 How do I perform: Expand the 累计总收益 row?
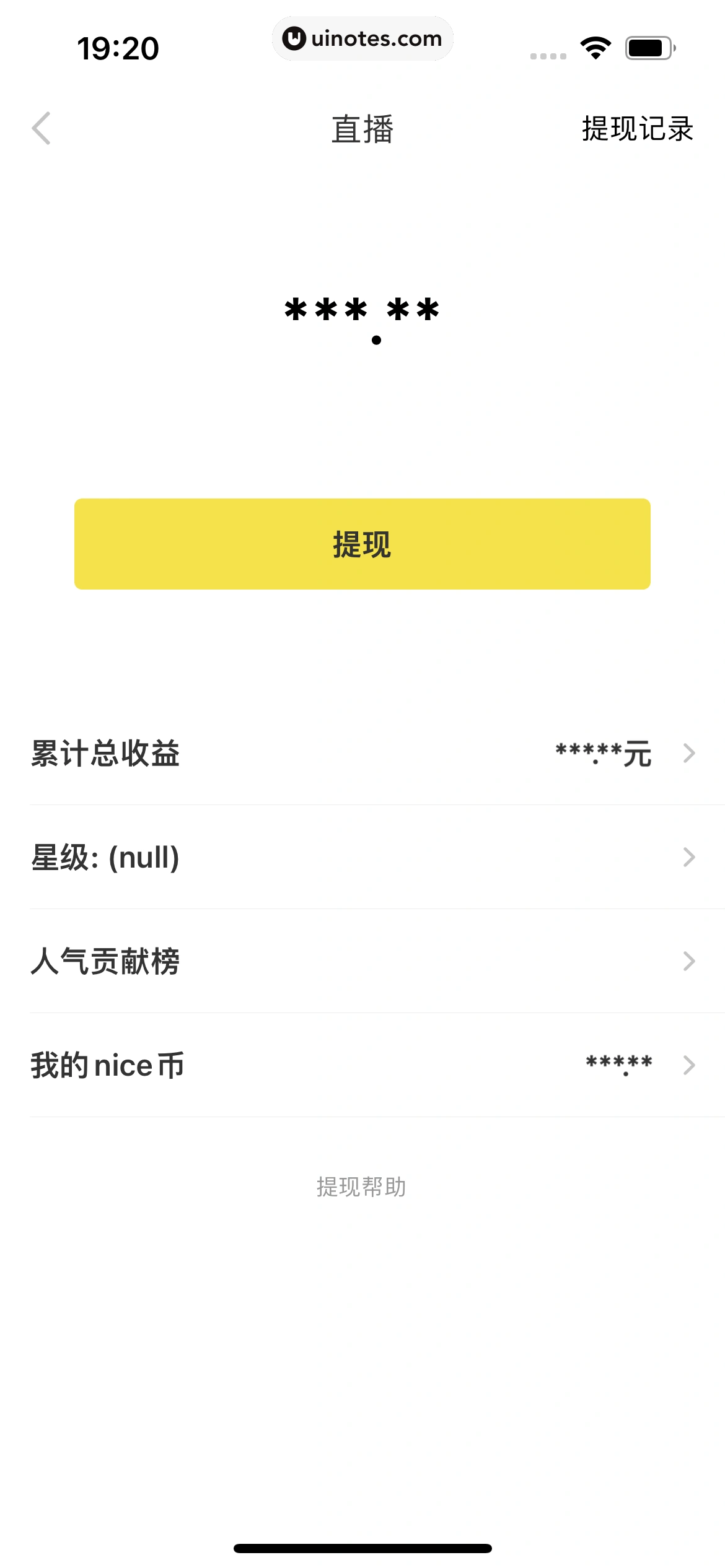[x=362, y=754]
